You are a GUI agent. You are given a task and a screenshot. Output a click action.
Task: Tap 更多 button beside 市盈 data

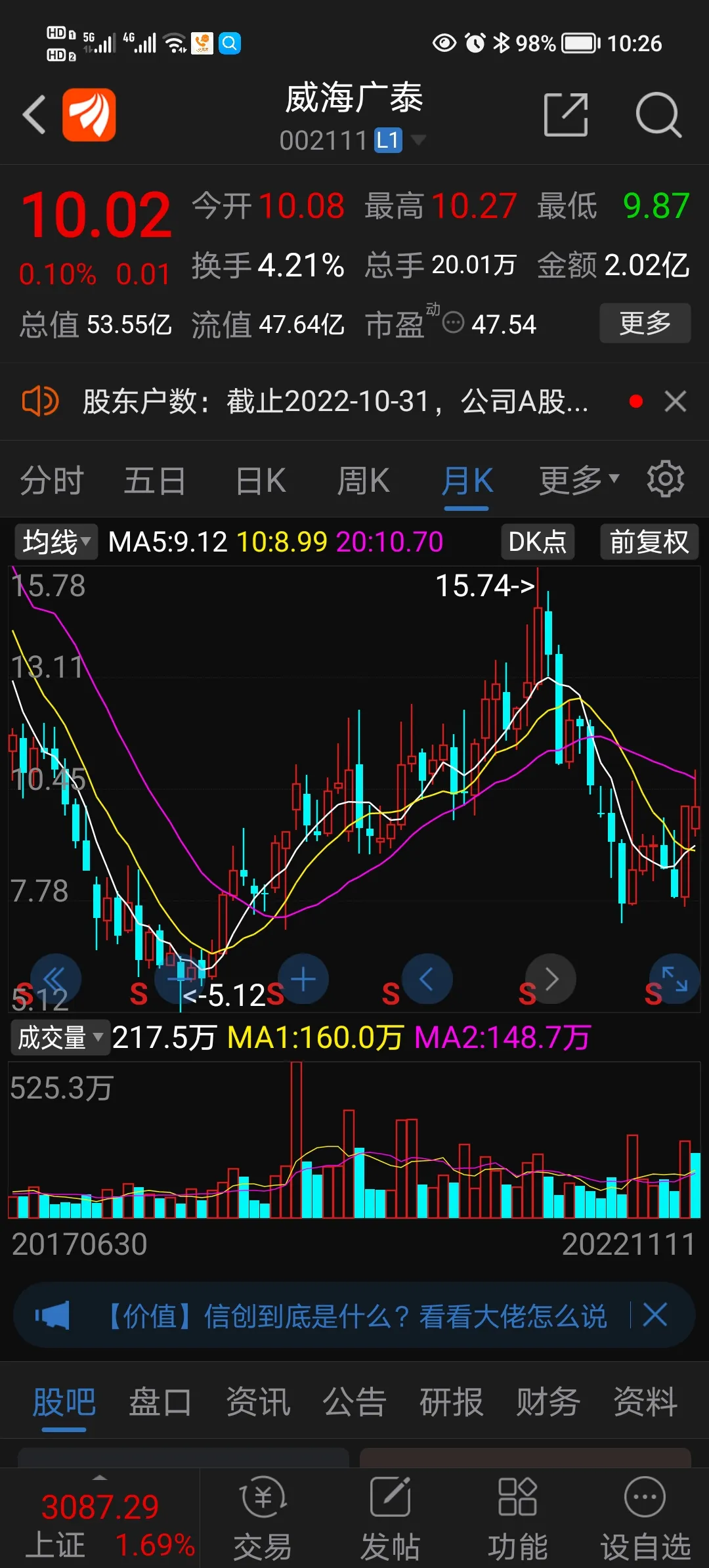(x=645, y=323)
